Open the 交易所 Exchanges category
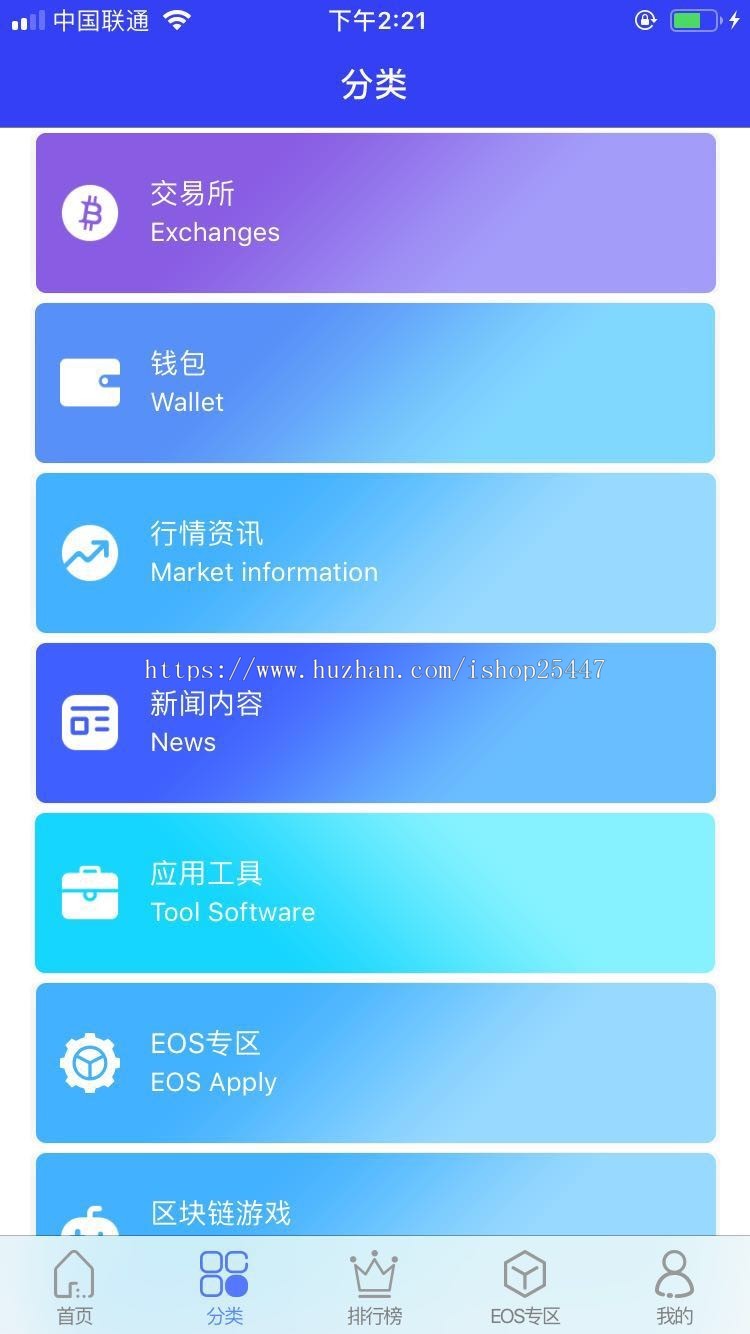 [375, 213]
